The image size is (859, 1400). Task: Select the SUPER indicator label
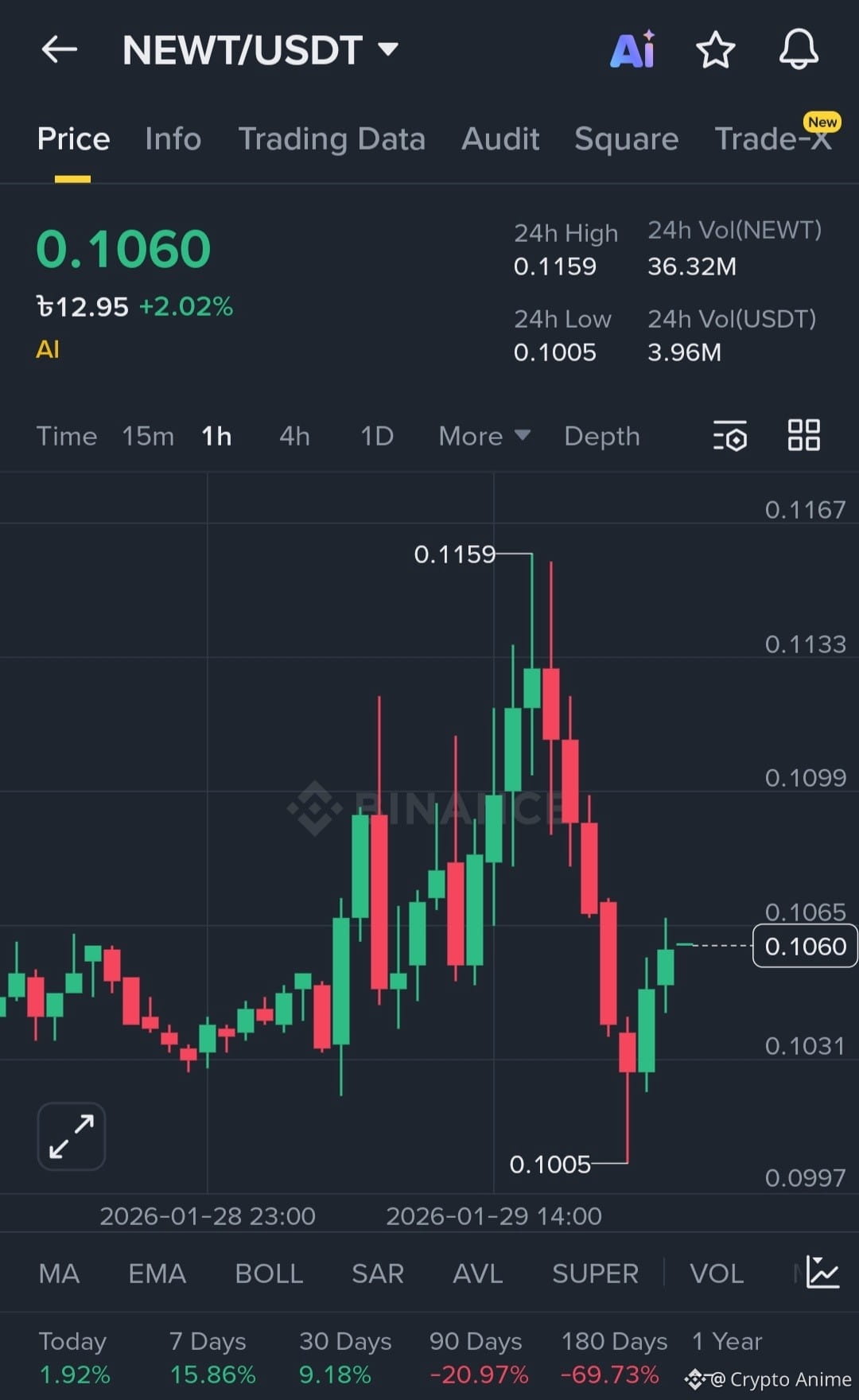click(x=596, y=1273)
